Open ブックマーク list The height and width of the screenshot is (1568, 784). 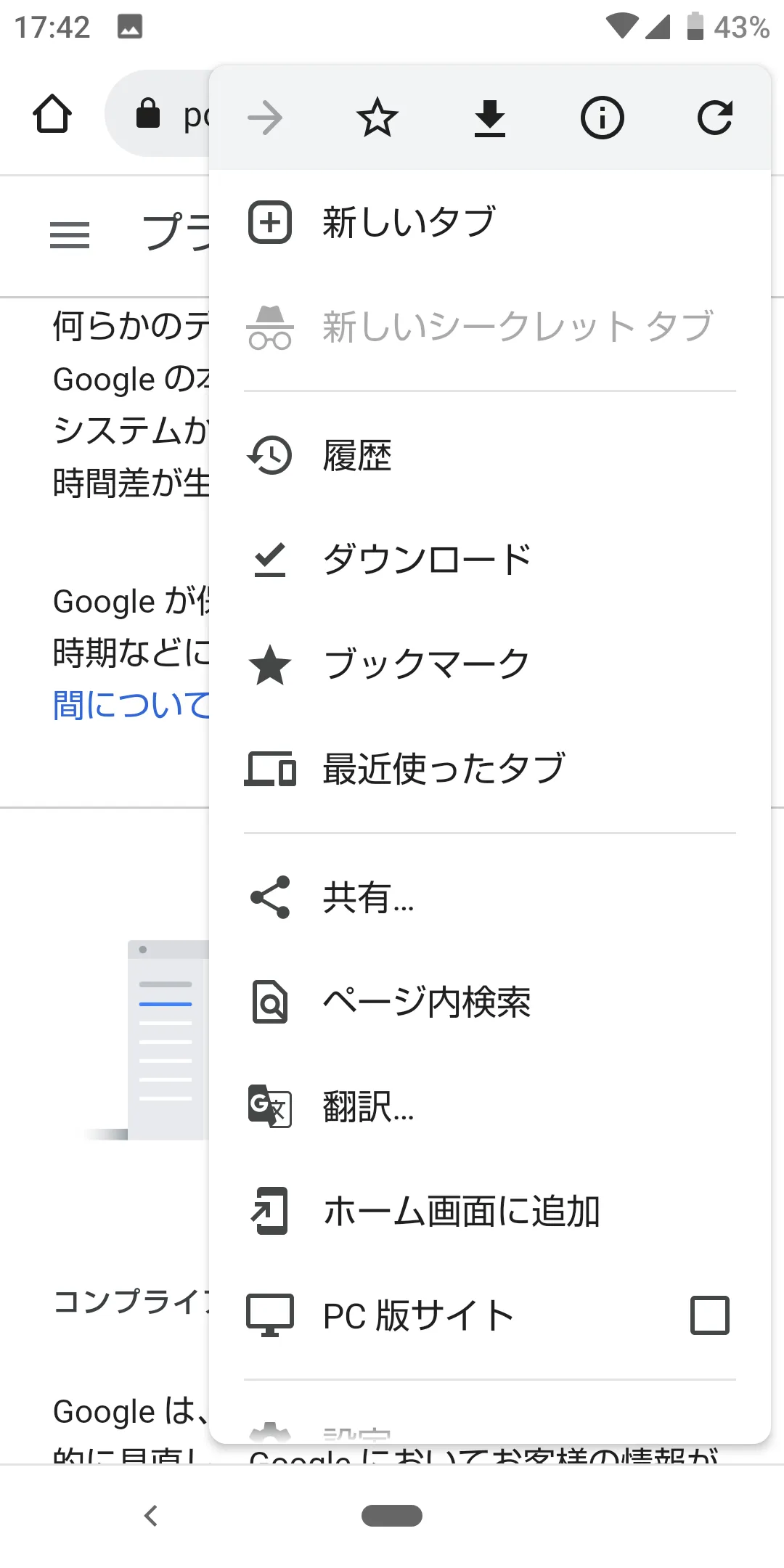tap(490, 664)
